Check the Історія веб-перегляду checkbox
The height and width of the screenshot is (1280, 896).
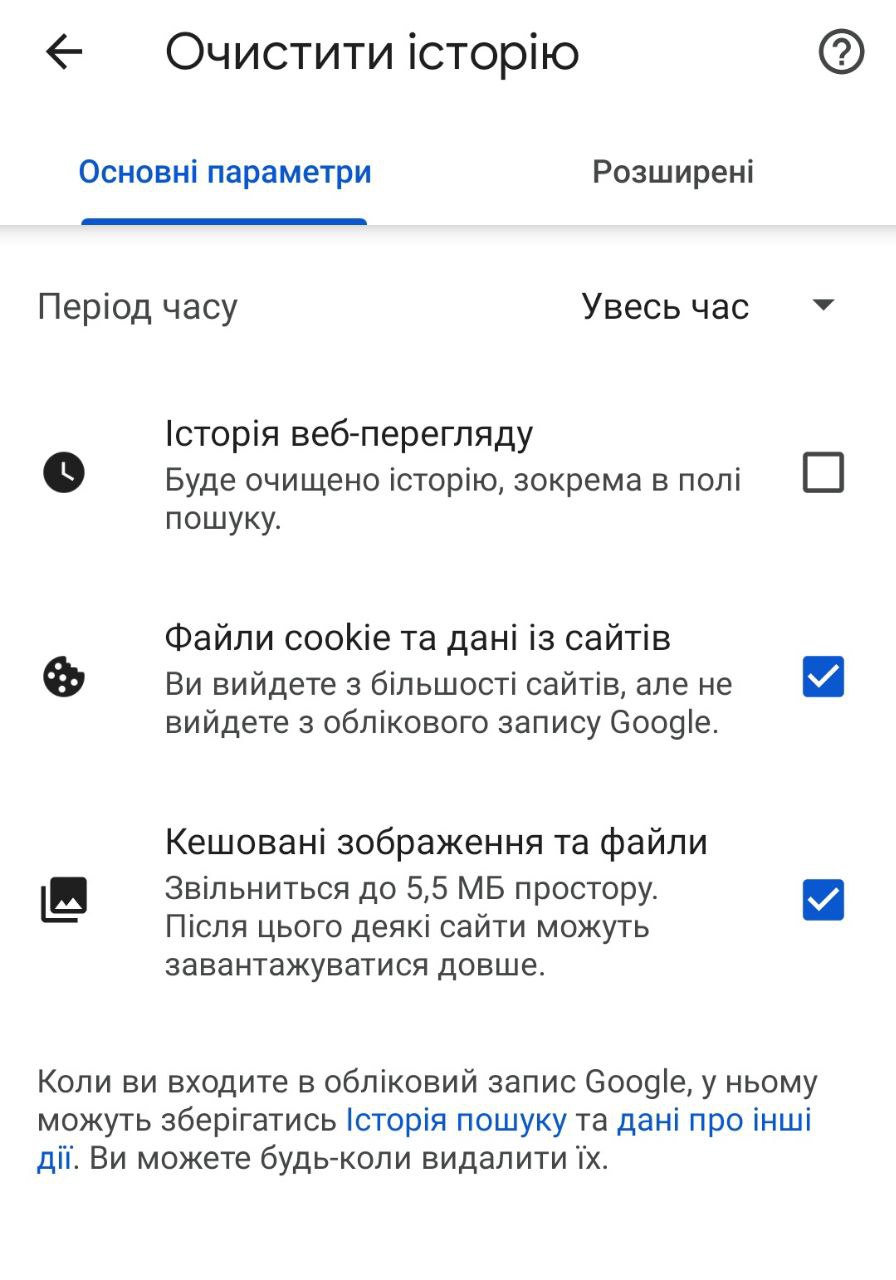(823, 472)
